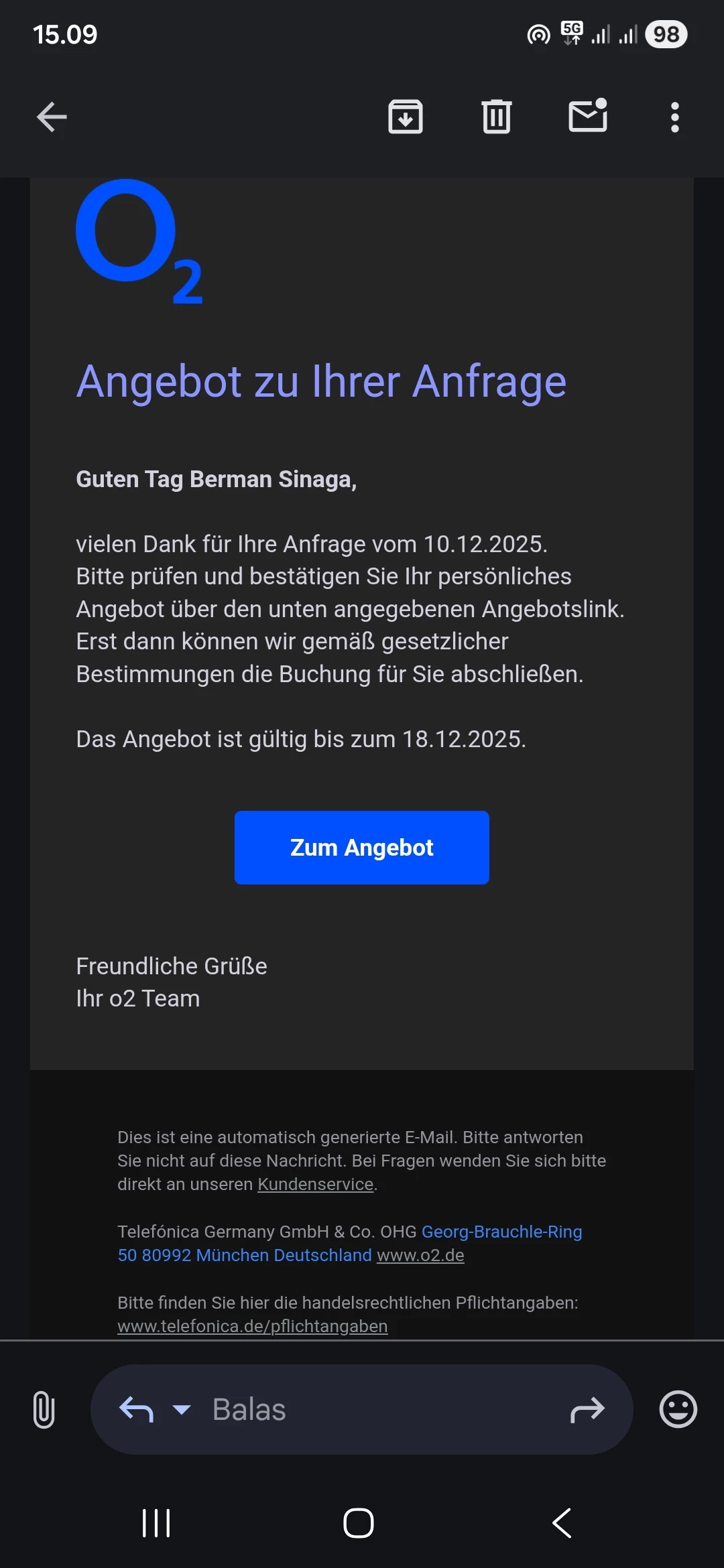
Task: Expand the reply type dropdown arrow
Action: [x=182, y=1409]
